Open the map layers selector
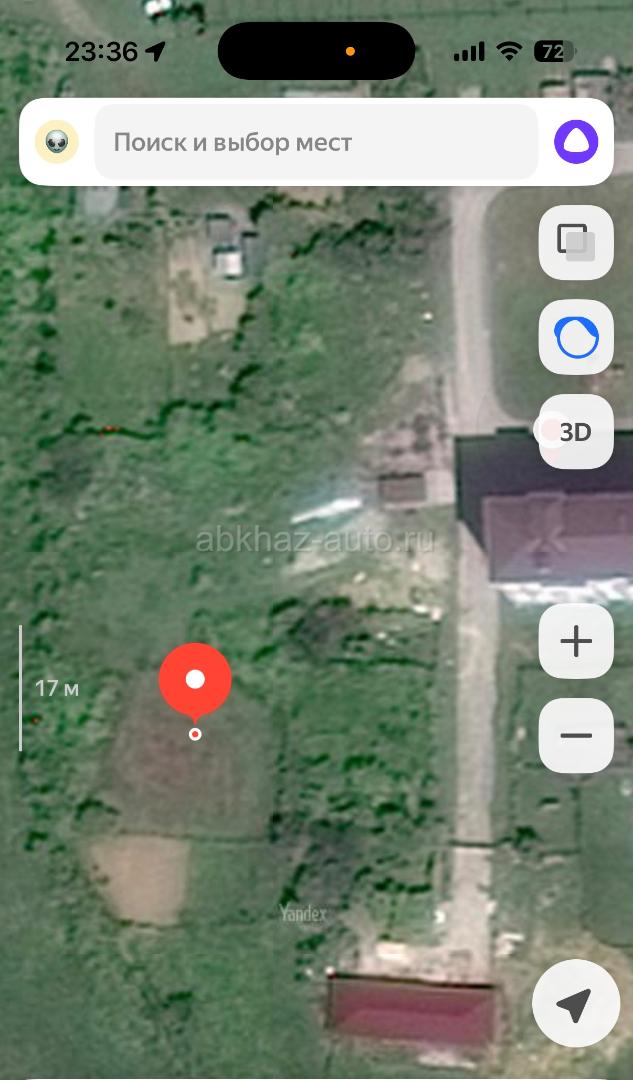This screenshot has width=633, height=1080. click(576, 242)
